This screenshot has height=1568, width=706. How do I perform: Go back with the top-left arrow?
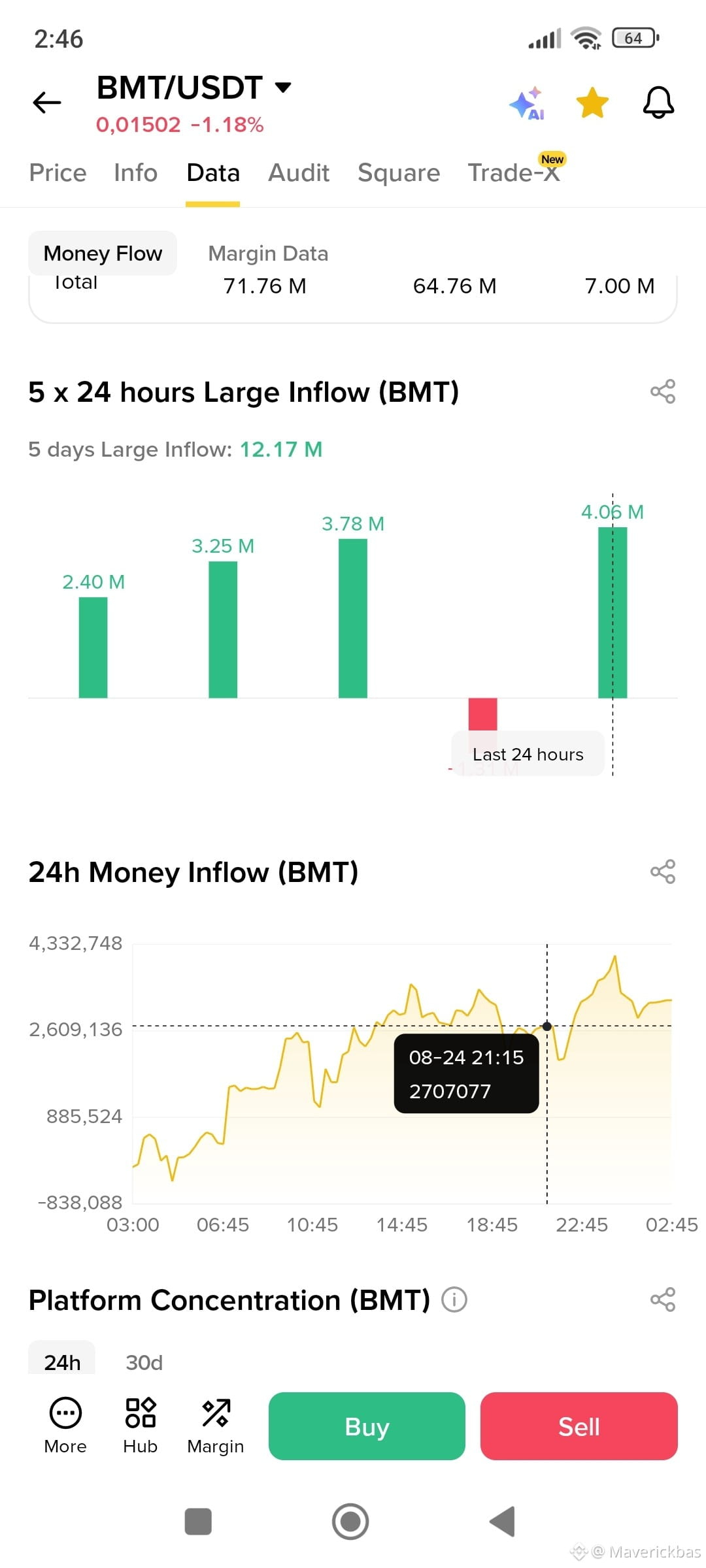(x=47, y=103)
